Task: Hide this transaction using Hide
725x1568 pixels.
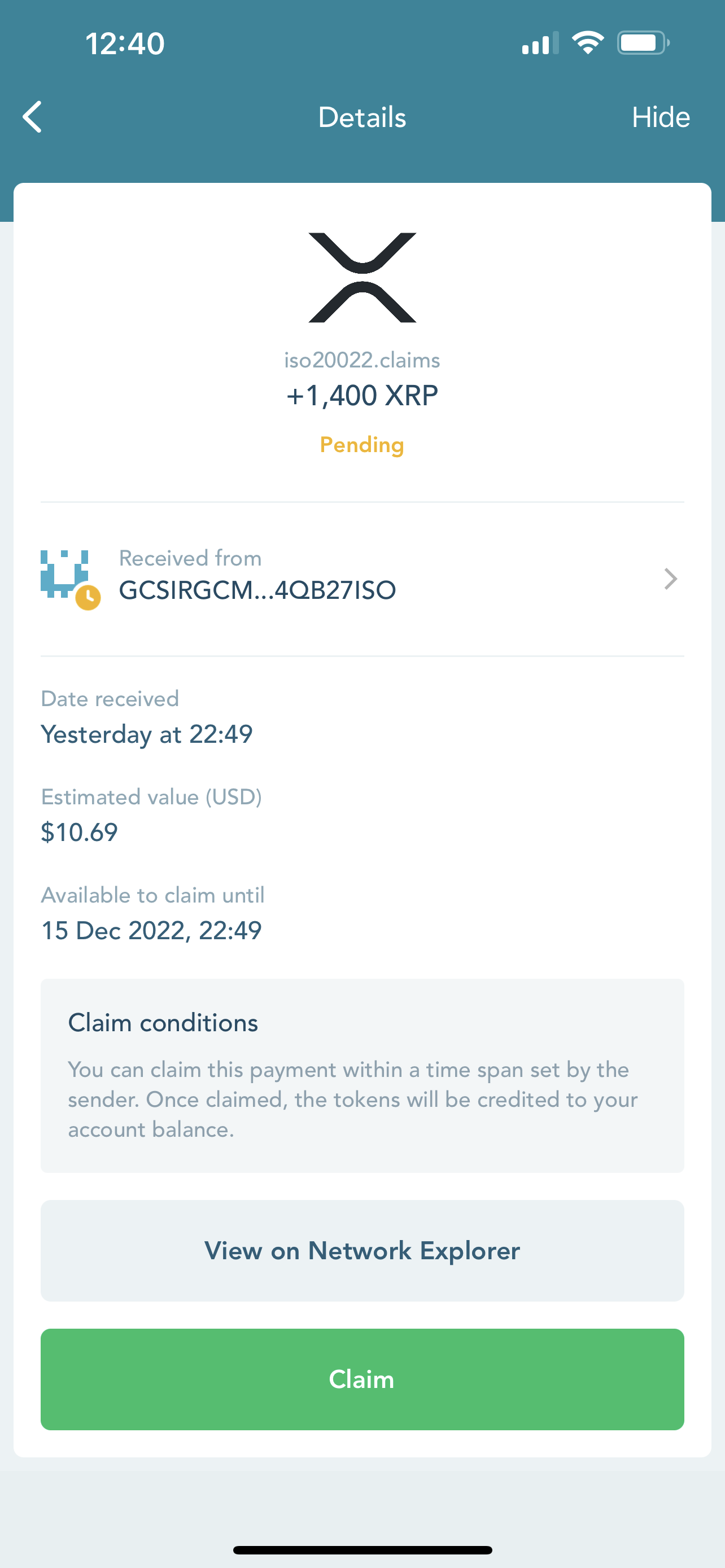Action: coord(661,116)
